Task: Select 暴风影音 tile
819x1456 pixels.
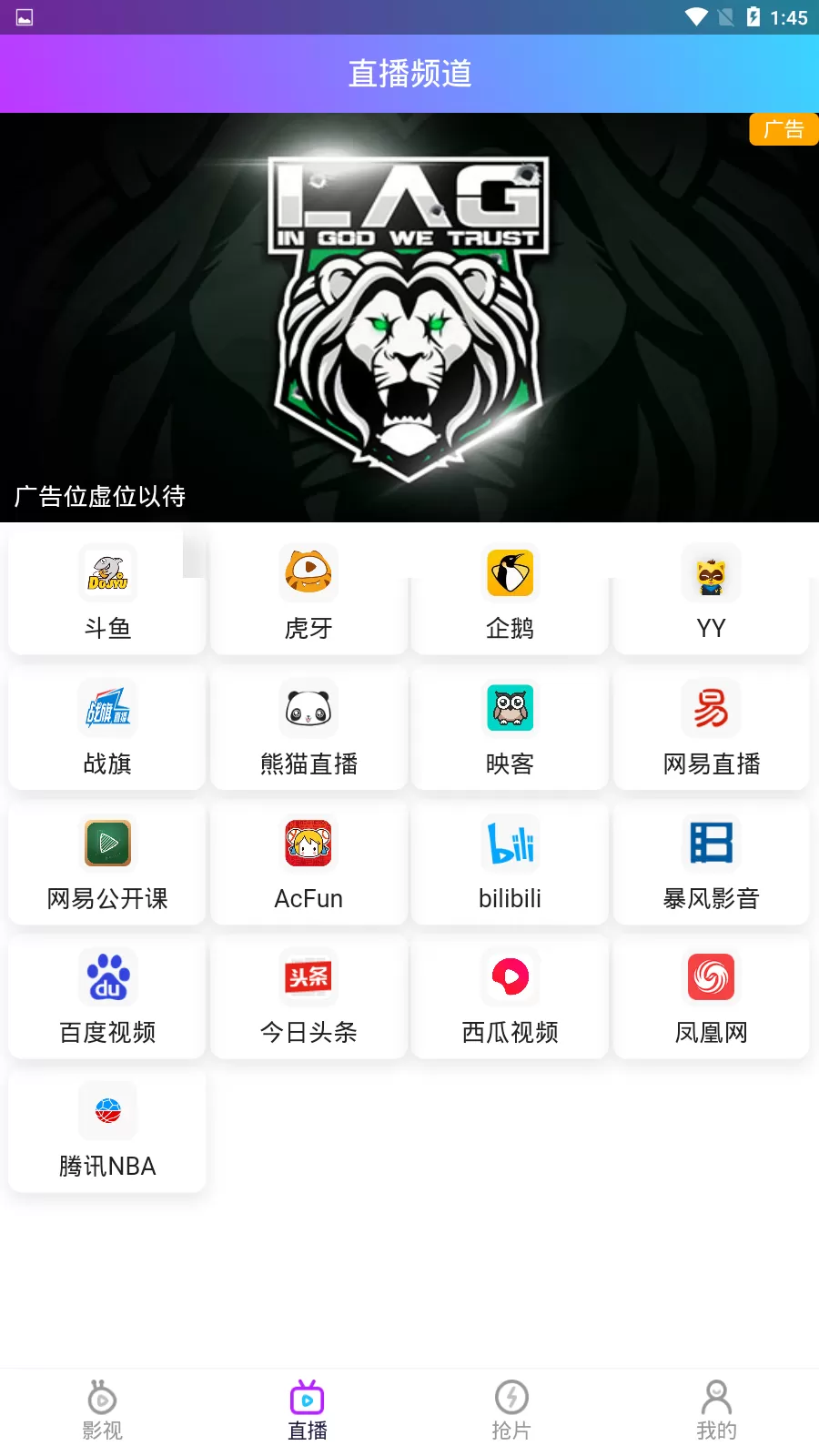Action: (711, 863)
